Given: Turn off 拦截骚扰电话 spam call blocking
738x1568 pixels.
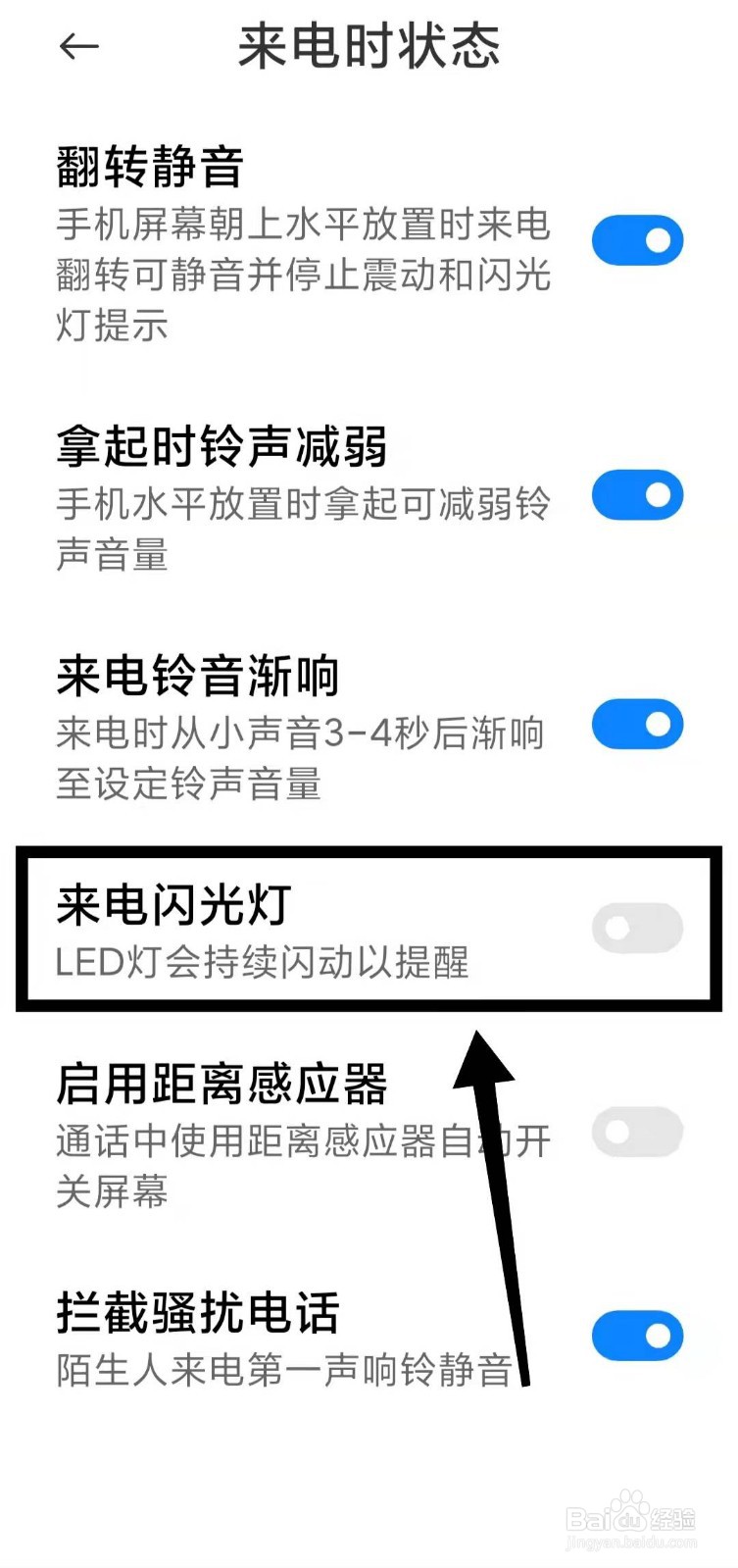Looking at the screenshot, I should click(x=637, y=1335).
